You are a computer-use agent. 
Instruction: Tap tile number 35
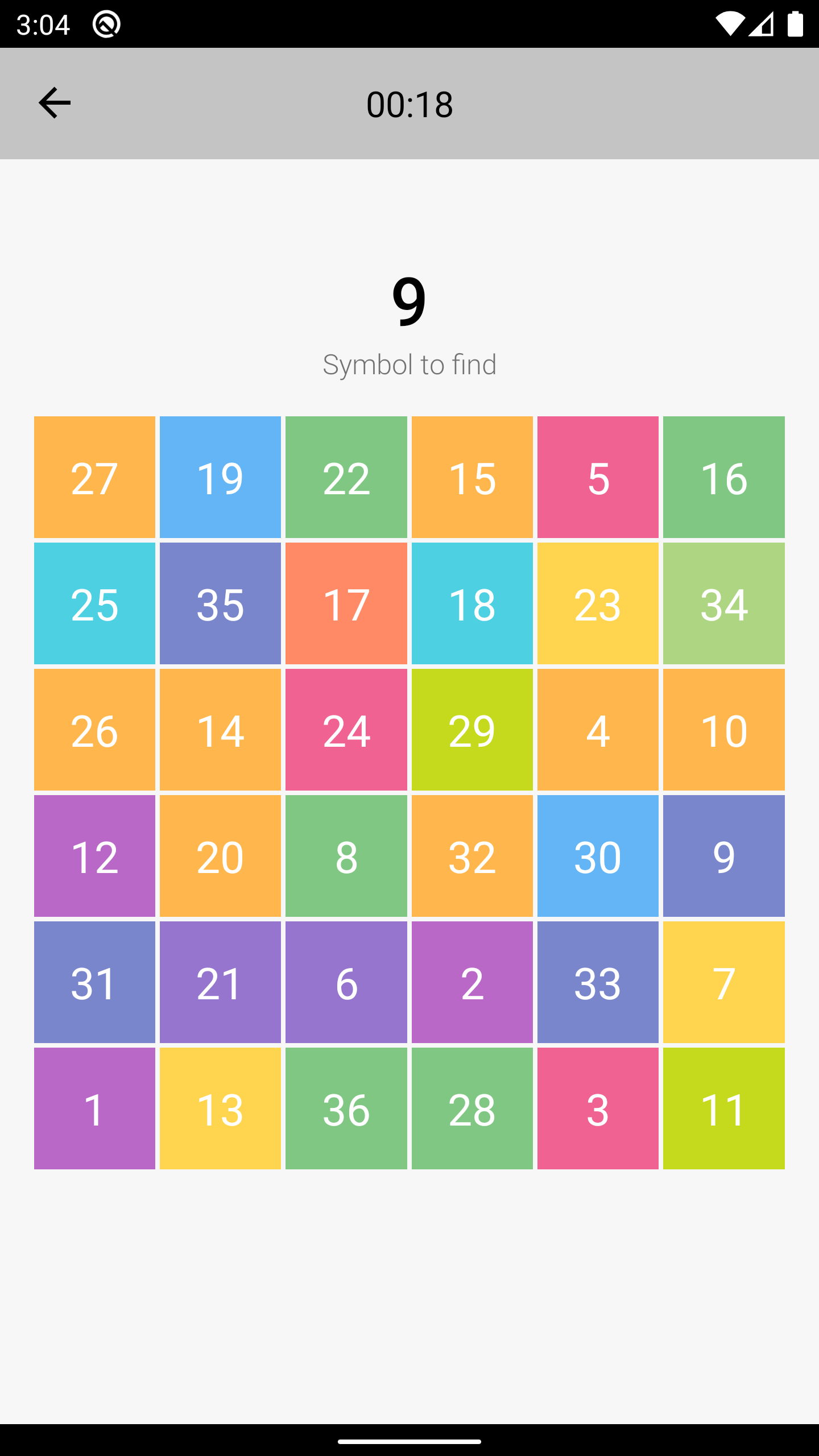click(220, 603)
